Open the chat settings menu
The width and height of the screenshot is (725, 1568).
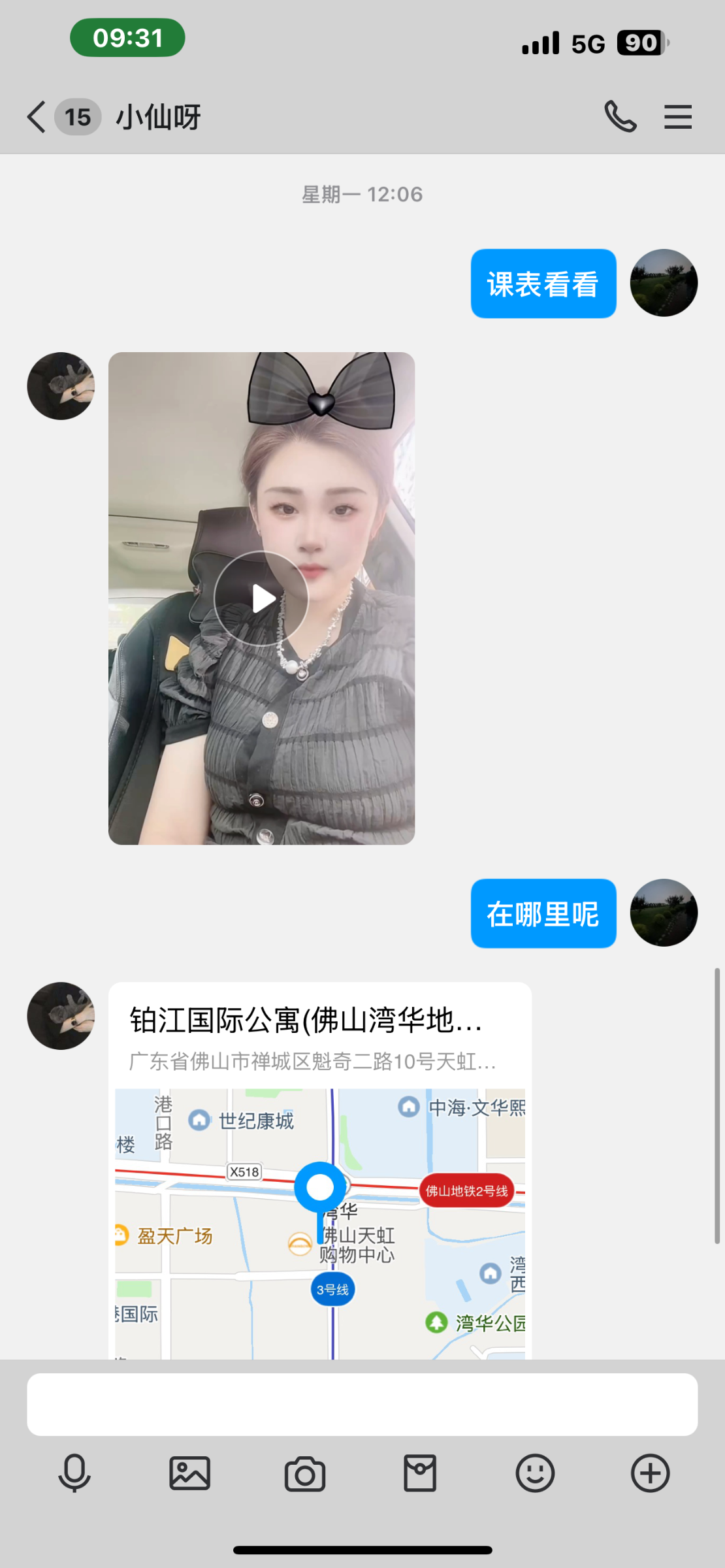(677, 118)
